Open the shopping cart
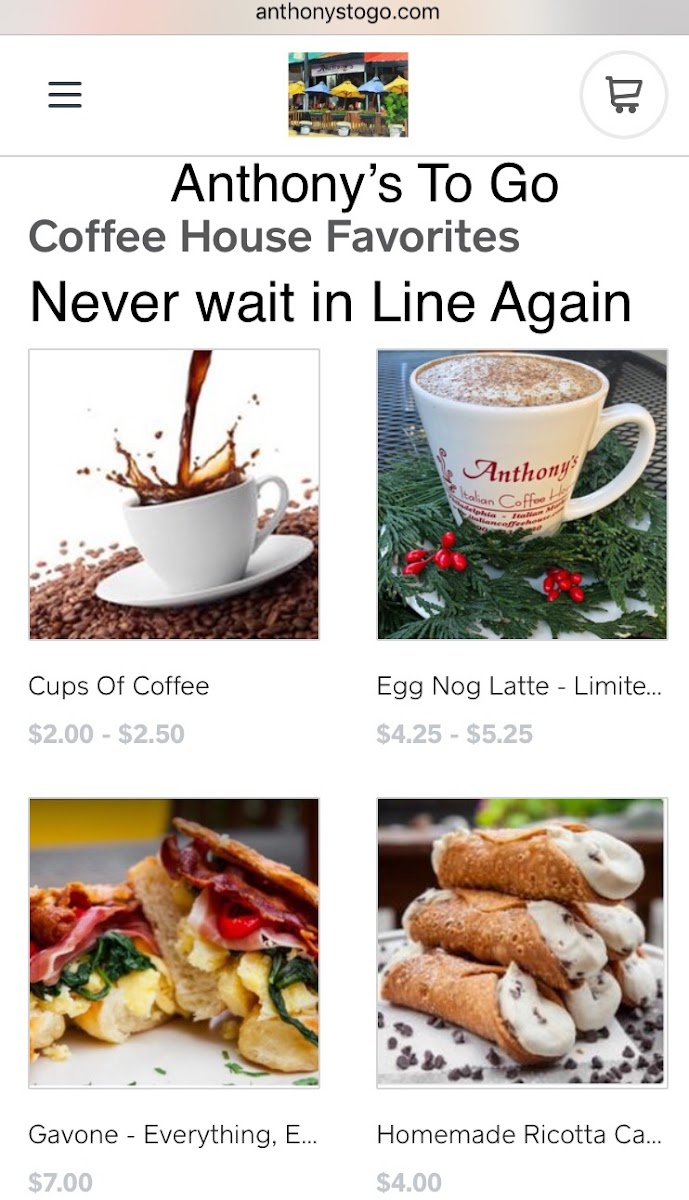The height and width of the screenshot is (1200, 689). point(624,95)
